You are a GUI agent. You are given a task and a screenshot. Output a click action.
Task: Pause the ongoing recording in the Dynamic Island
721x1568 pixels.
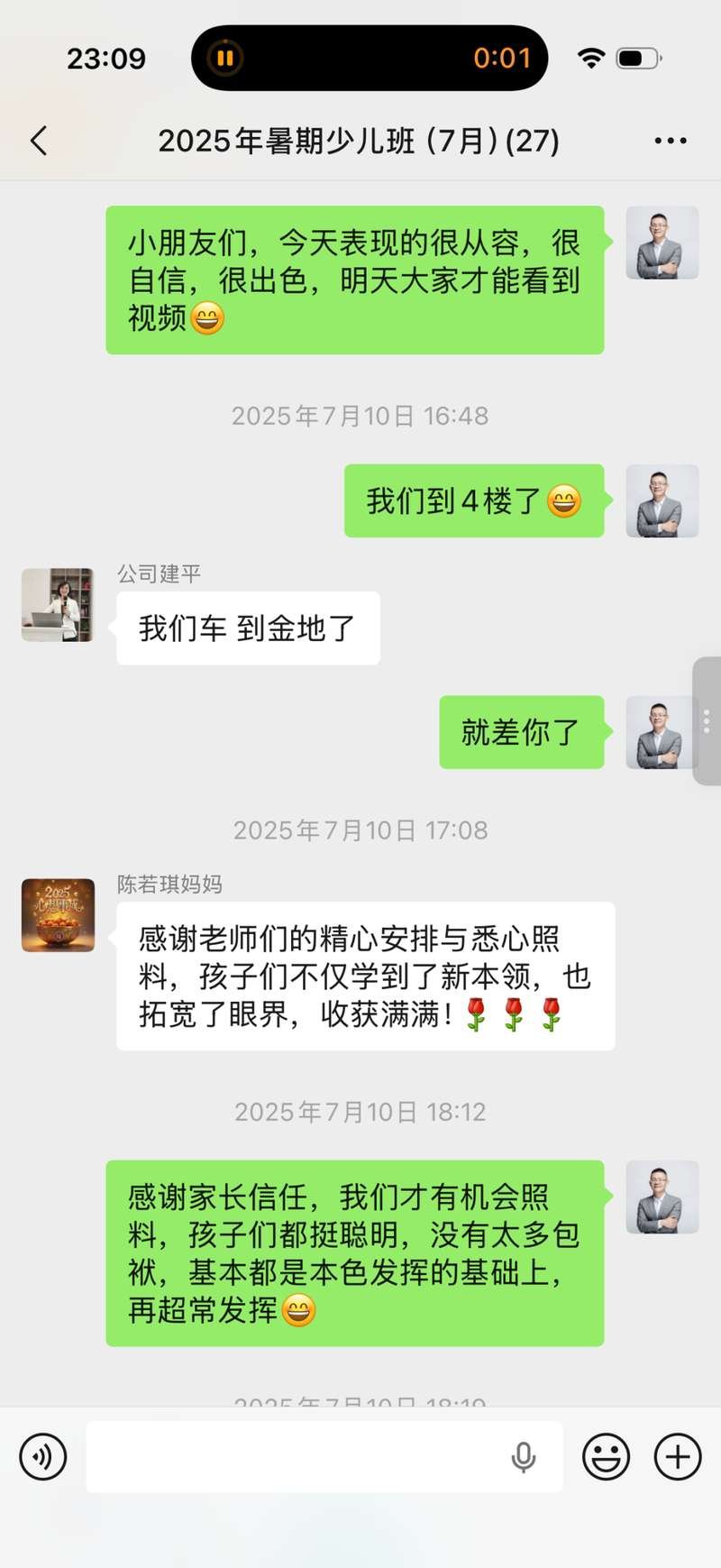pyautogui.click(x=224, y=58)
